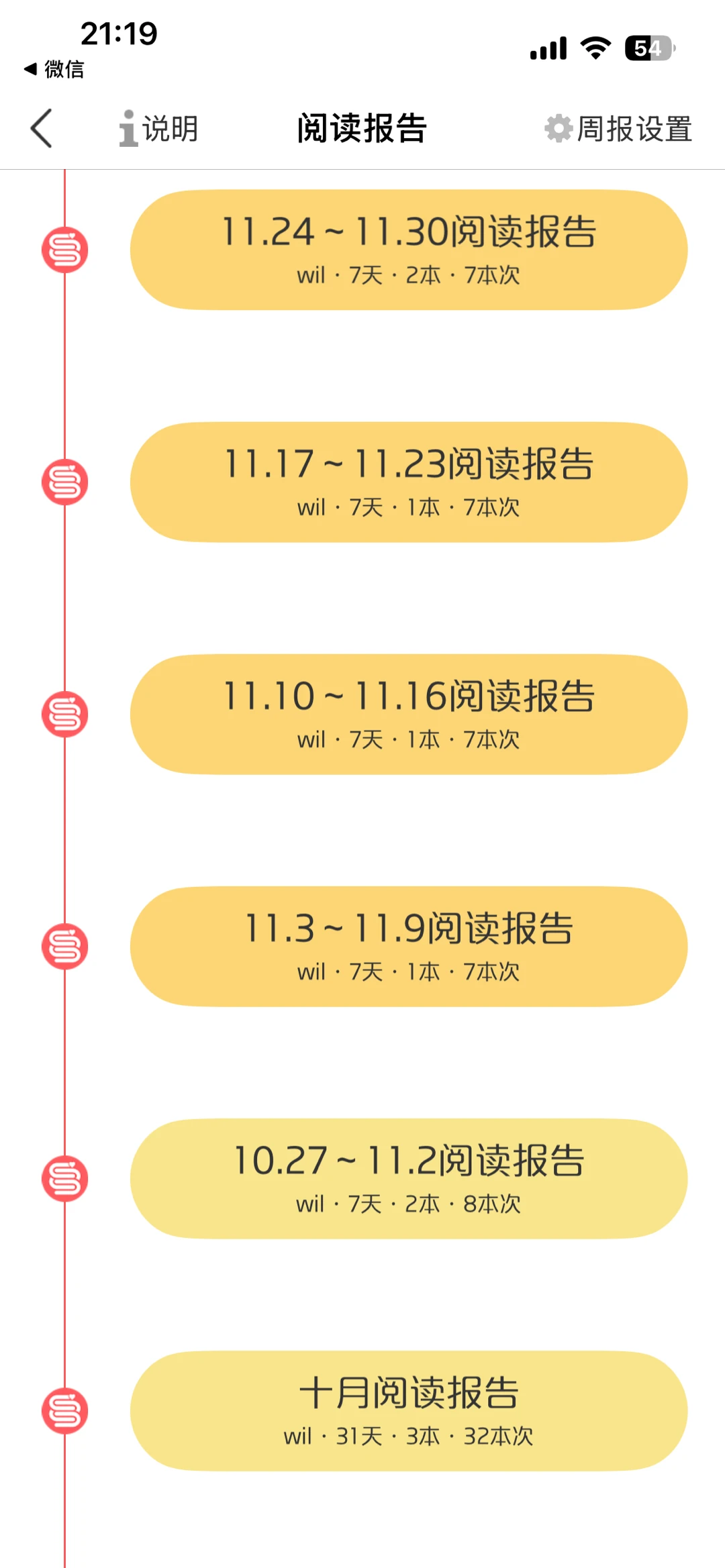
Task: View the 10.27～11.2 reading report
Action: (408, 1178)
